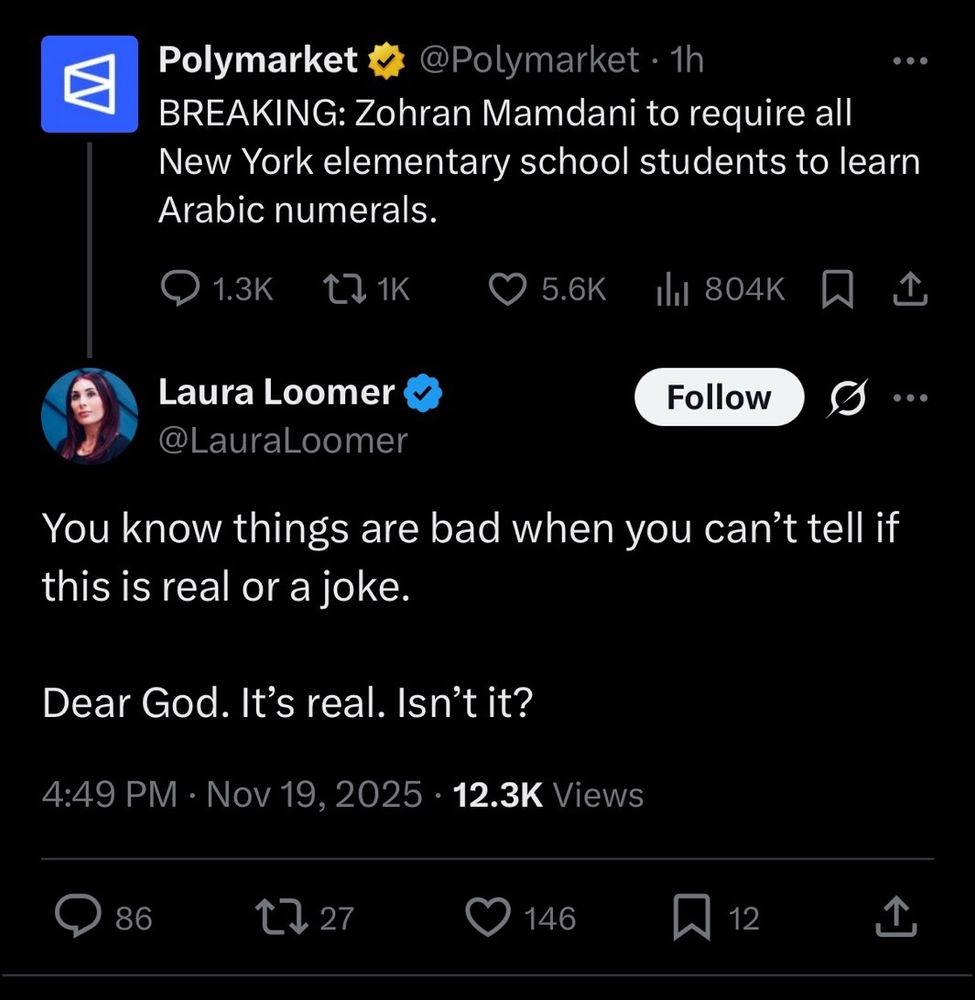Open options via the ellipsis near Follow button

click(909, 397)
